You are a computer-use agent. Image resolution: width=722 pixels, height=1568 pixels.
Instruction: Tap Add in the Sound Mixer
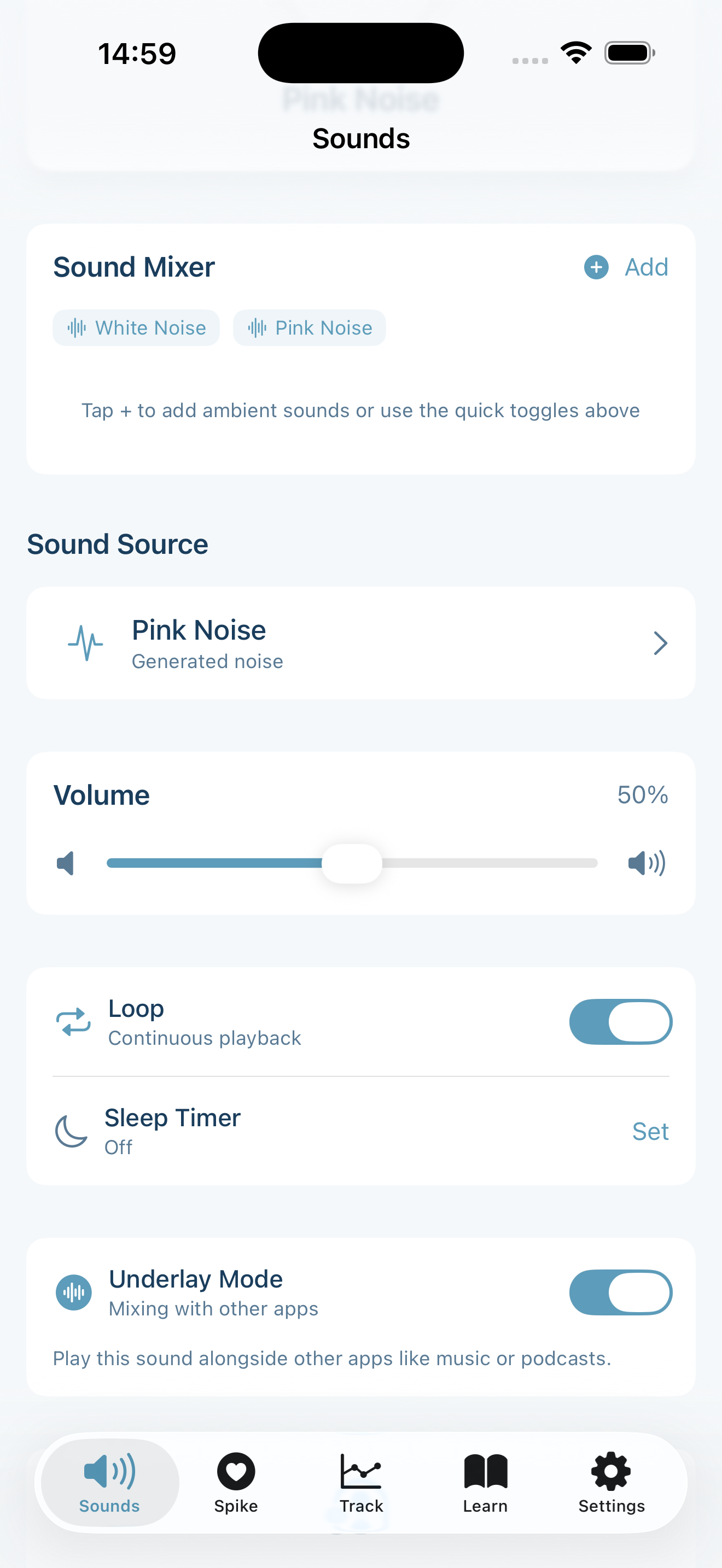(645, 267)
